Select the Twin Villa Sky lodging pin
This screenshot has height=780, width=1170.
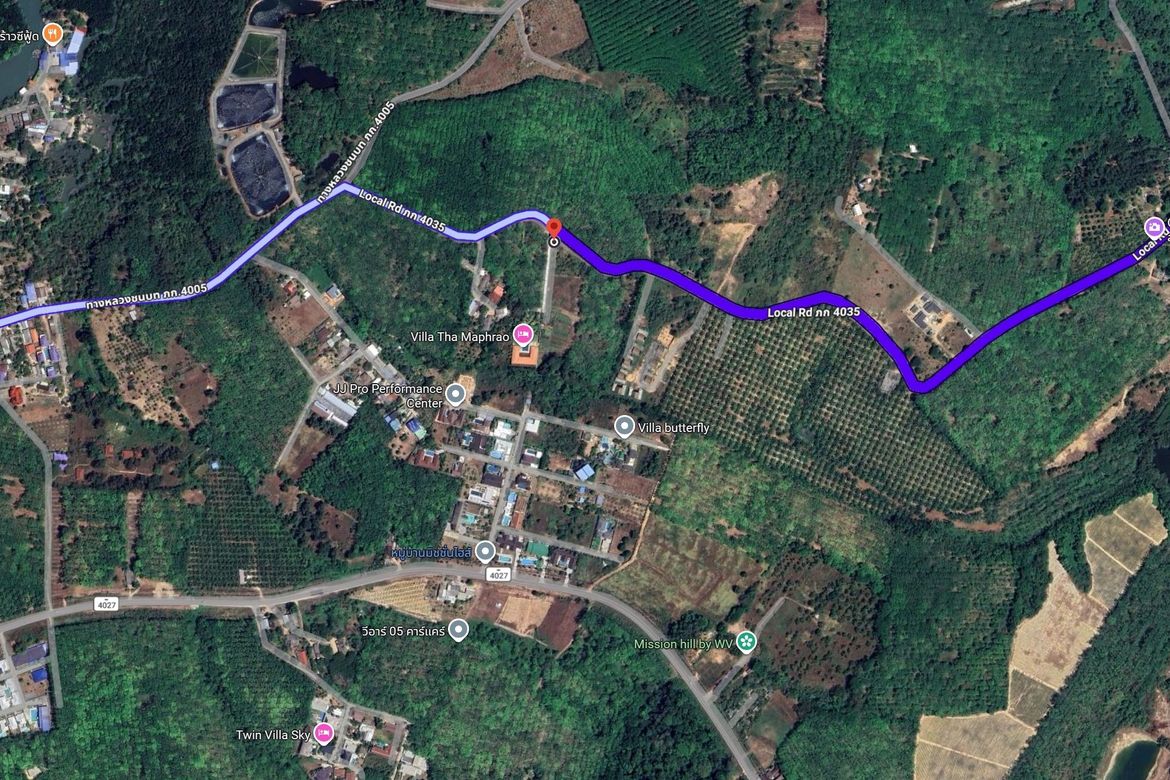(x=323, y=735)
